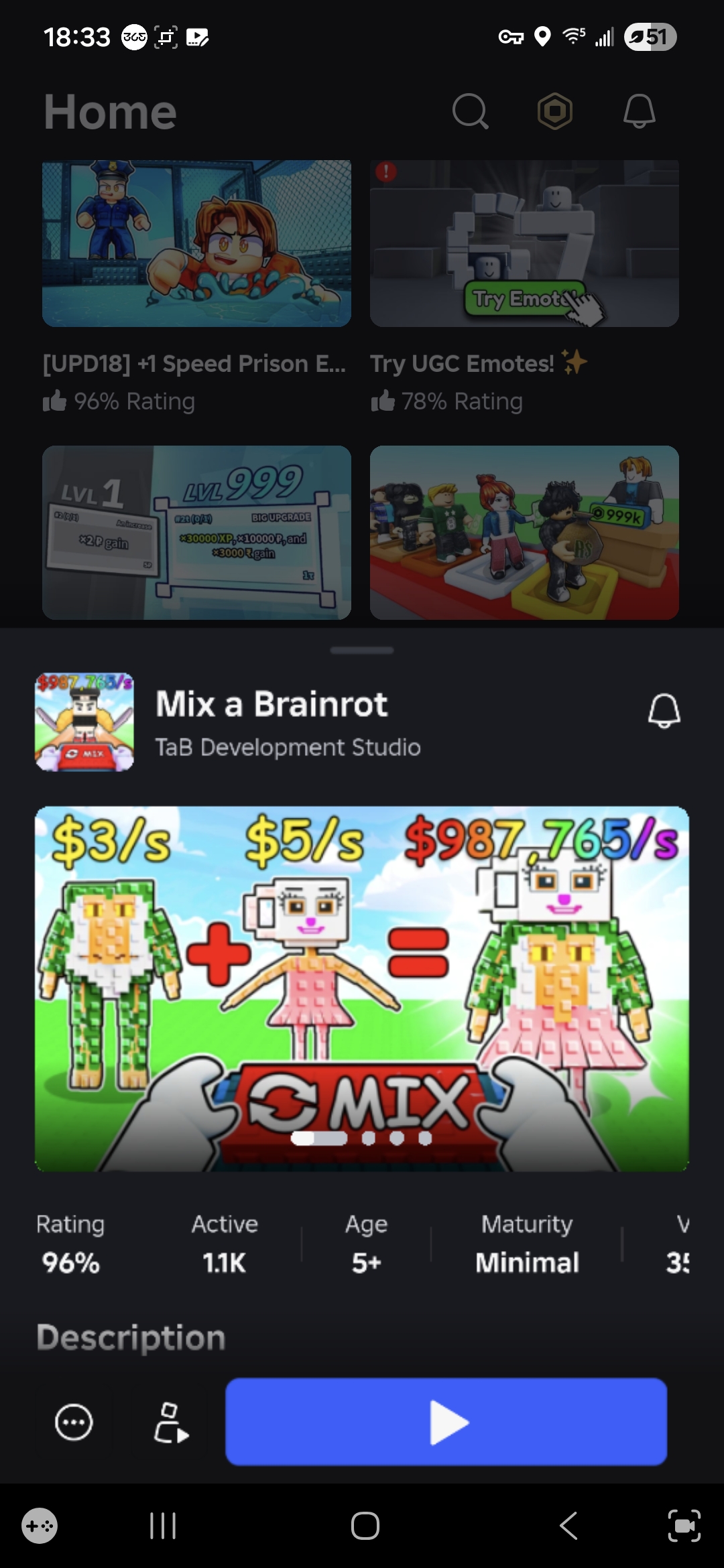The height and width of the screenshot is (1568, 724).
Task: Tap the system back button
Action: click(x=568, y=1526)
